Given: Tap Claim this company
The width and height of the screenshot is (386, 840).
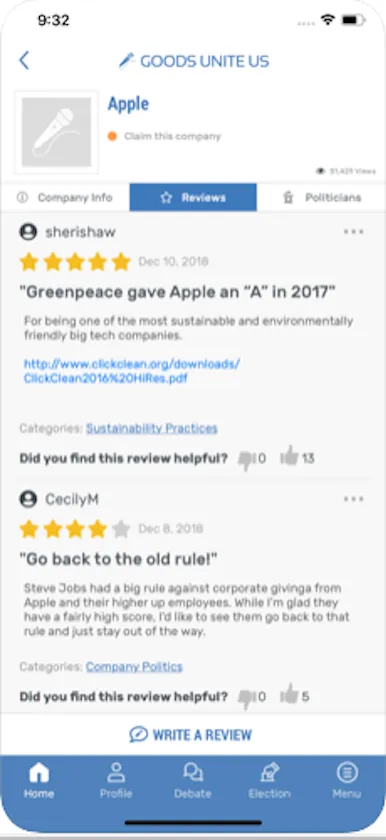Looking at the screenshot, I should click(172, 136).
